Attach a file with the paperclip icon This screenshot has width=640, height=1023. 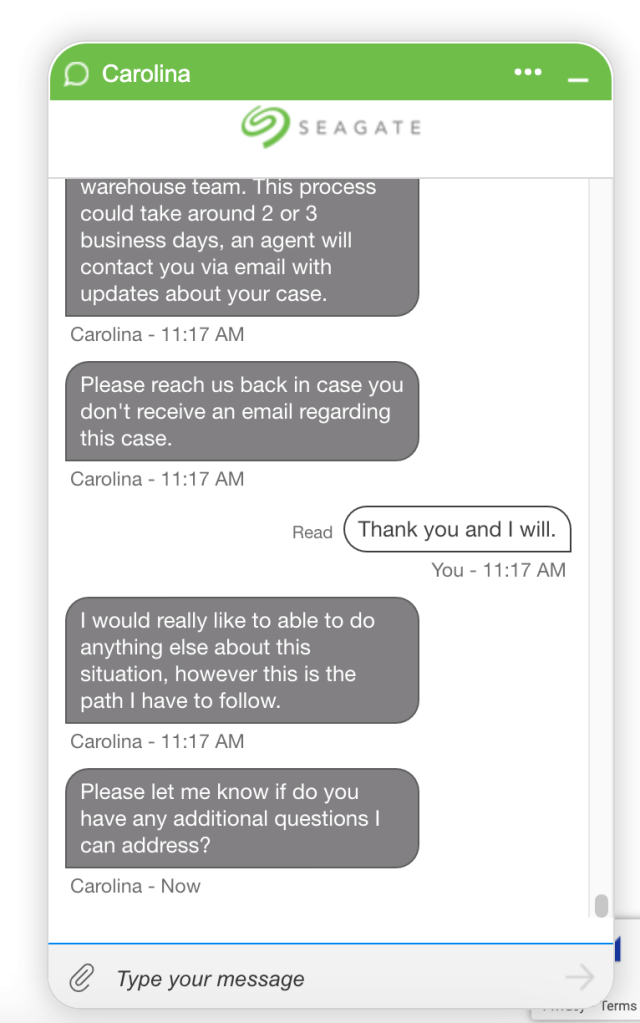[x=81, y=978]
